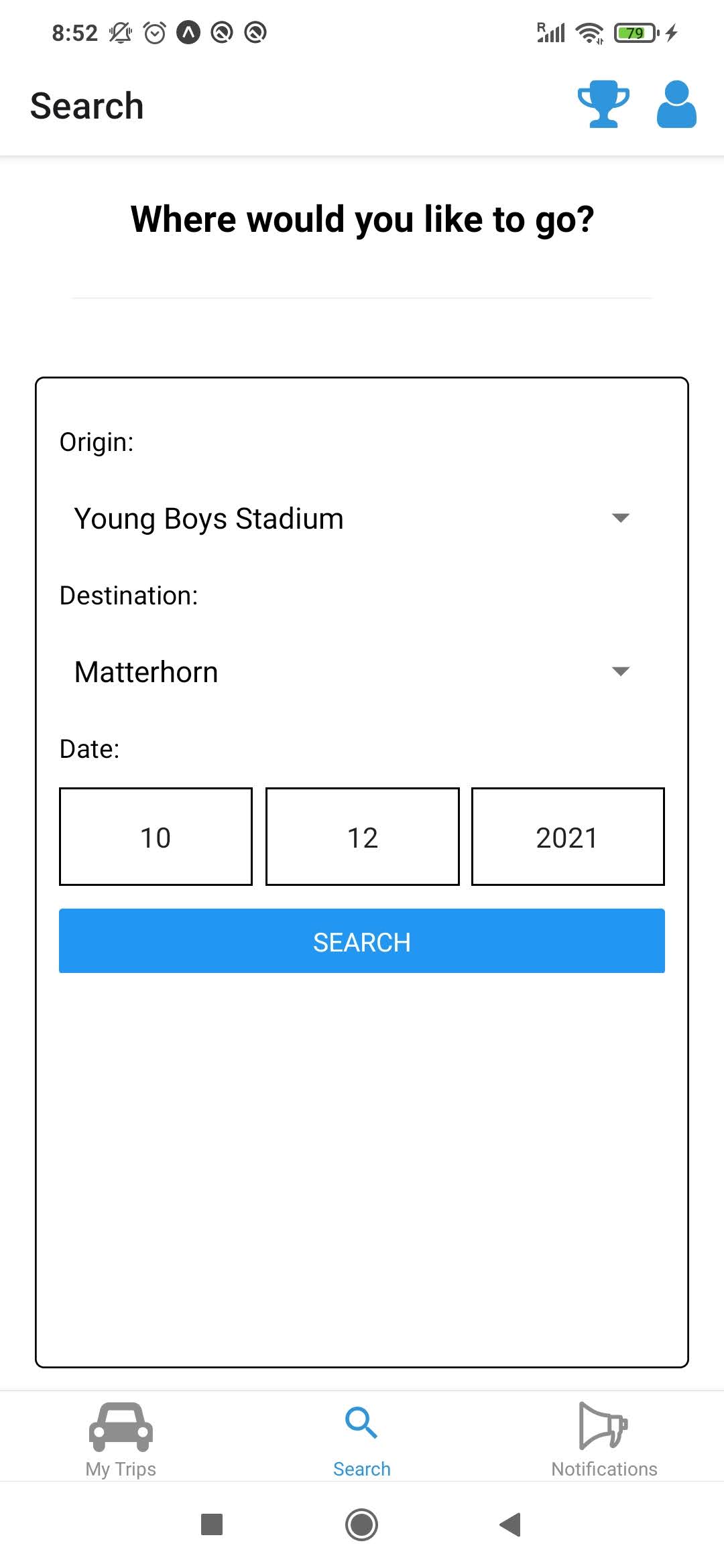Expand the Destination dropdown showing Matterhorn
Image resolution: width=724 pixels, height=1568 pixels.
coord(353,671)
